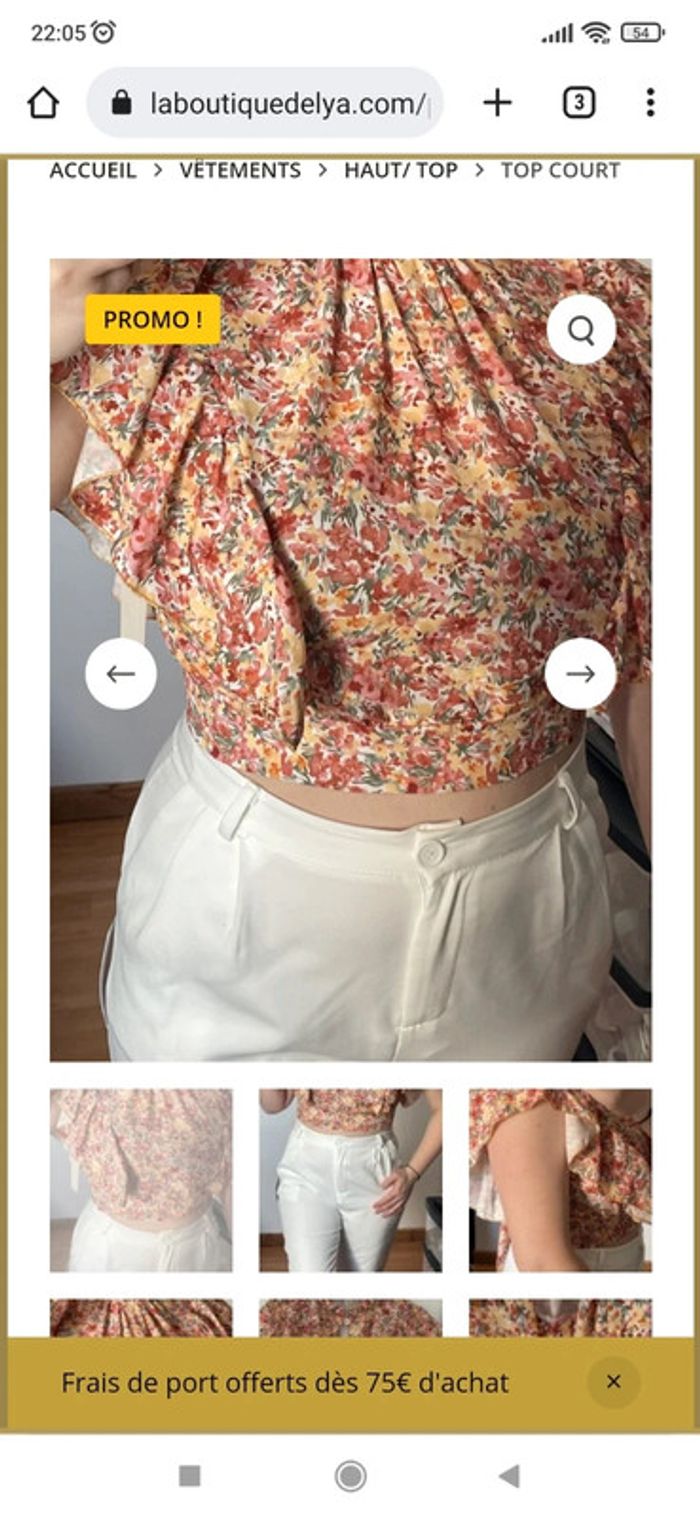
Task: Select the thumbnail showing the ruffled sleeve
Action: 560,1180
